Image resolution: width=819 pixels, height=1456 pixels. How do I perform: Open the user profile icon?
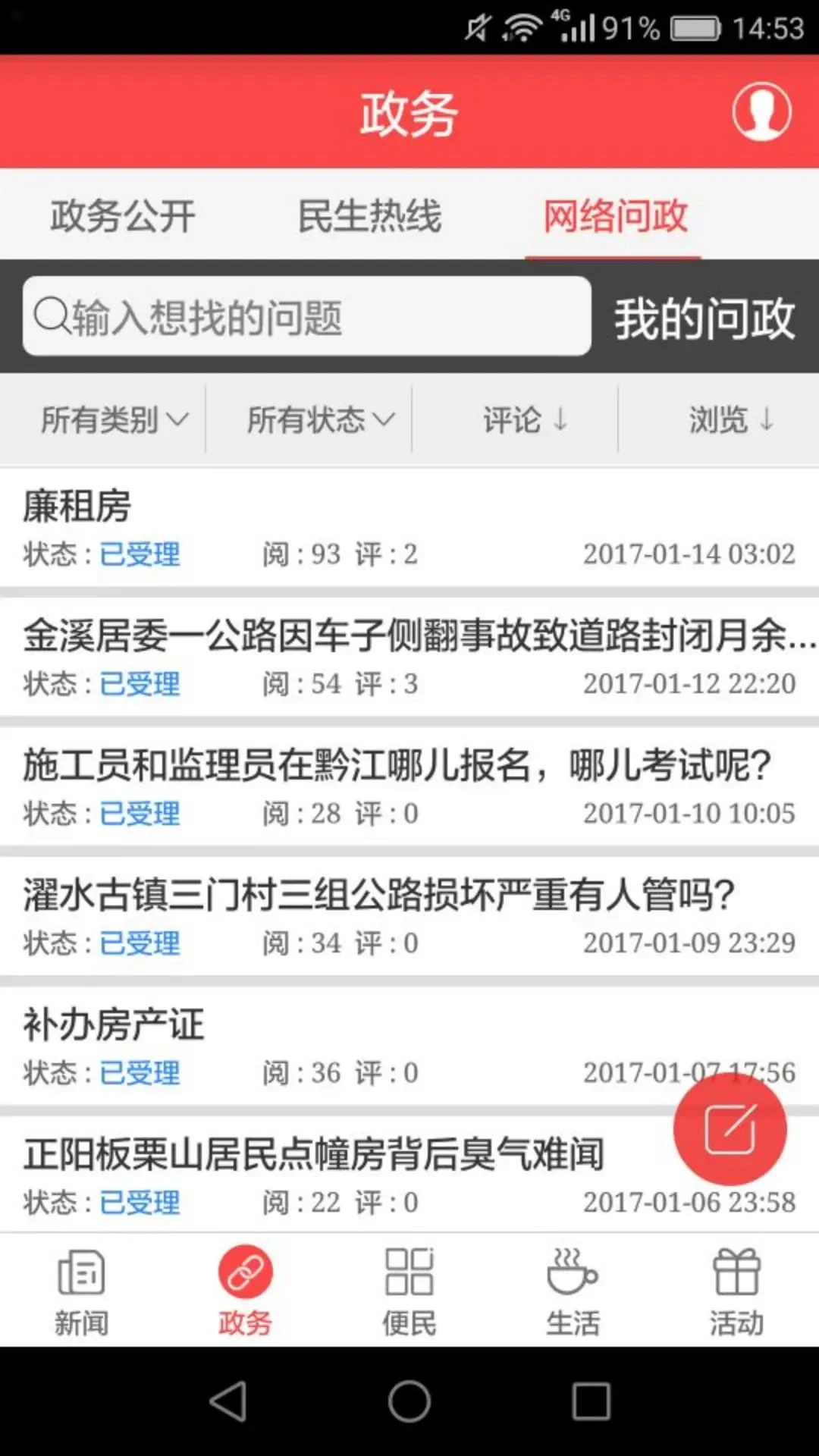point(761,111)
